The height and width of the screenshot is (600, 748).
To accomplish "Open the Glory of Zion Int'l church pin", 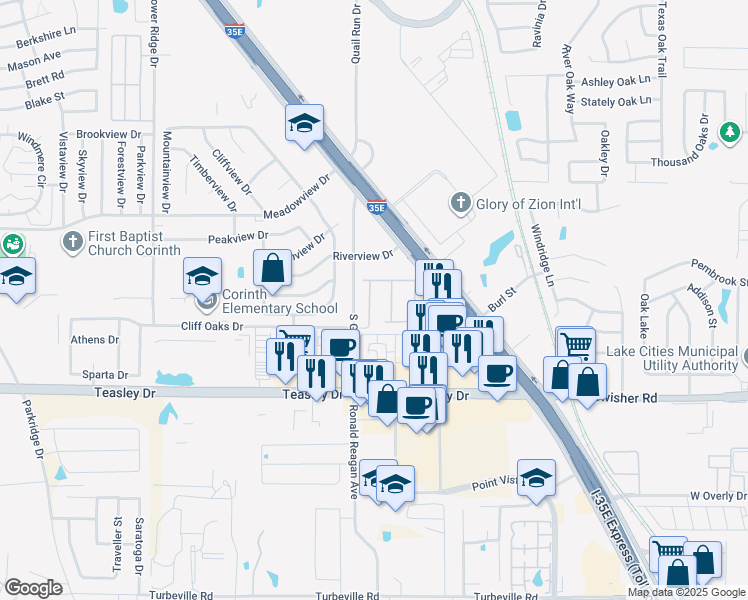I will [x=461, y=203].
